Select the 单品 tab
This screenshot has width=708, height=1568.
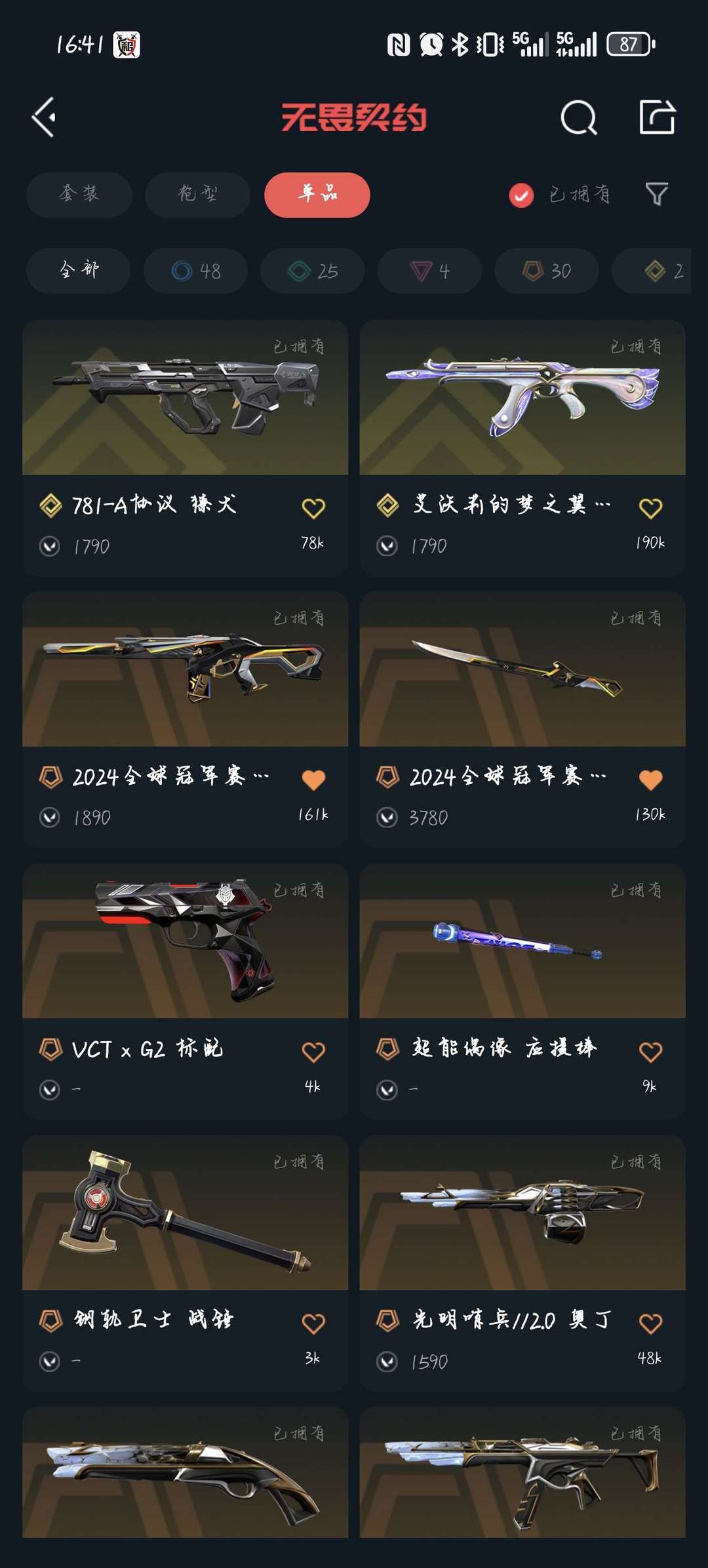pos(317,194)
